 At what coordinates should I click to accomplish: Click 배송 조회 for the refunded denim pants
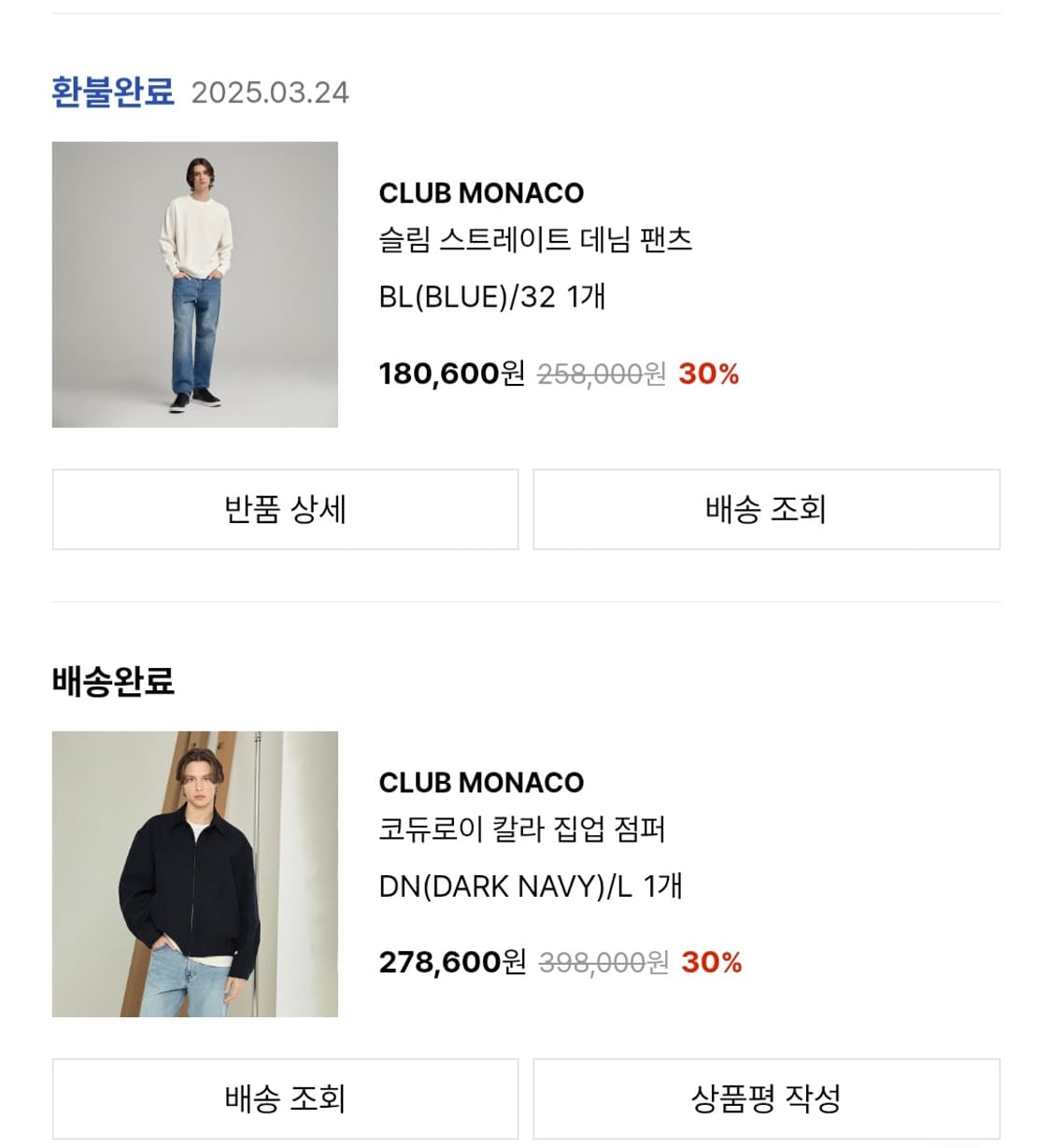click(x=766, y=510)
